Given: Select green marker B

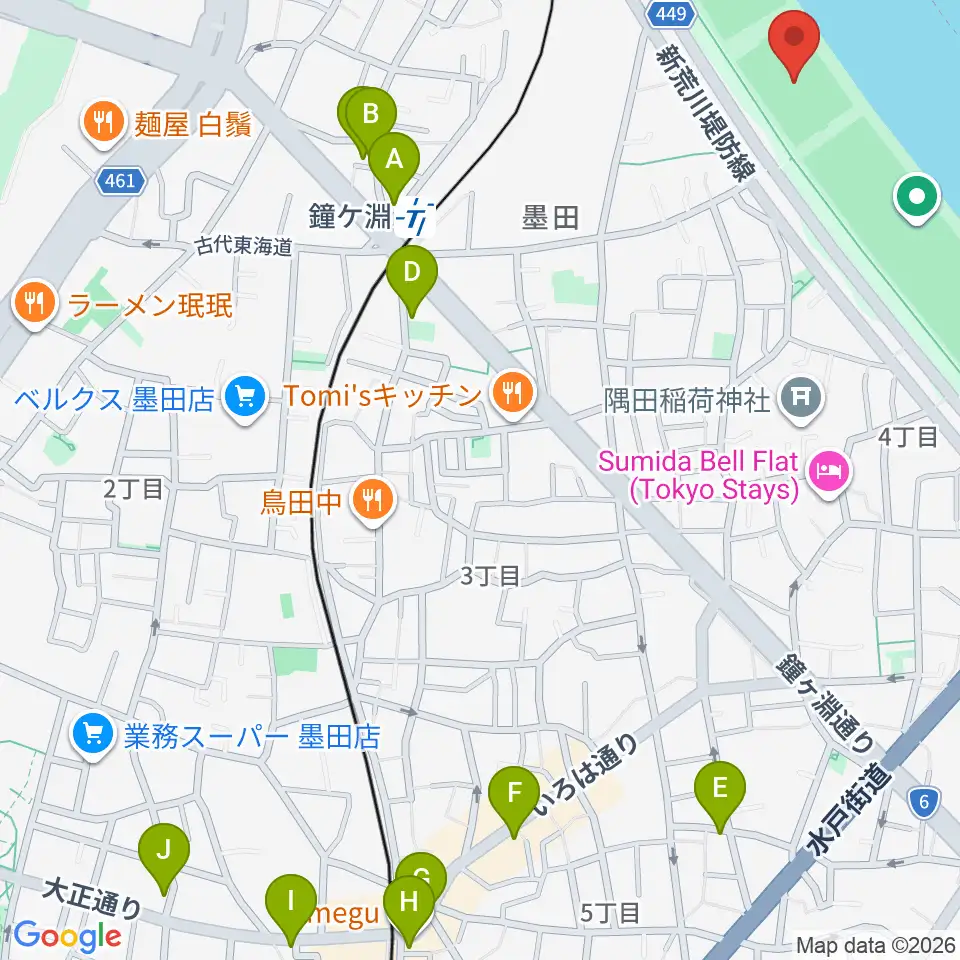Looking at the screenshot, I should click(x=371, y=116).
